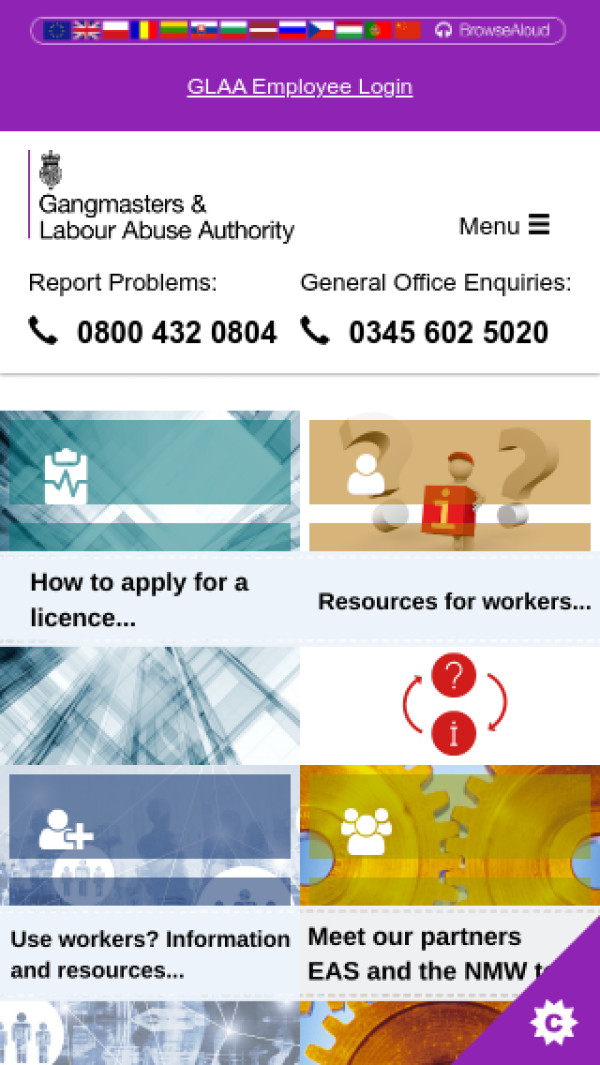Call General Office Enquiries 0345 602 5020
Image resolution: width=600 pixels, height=1065 pixels.
click(x=448, y=332)
